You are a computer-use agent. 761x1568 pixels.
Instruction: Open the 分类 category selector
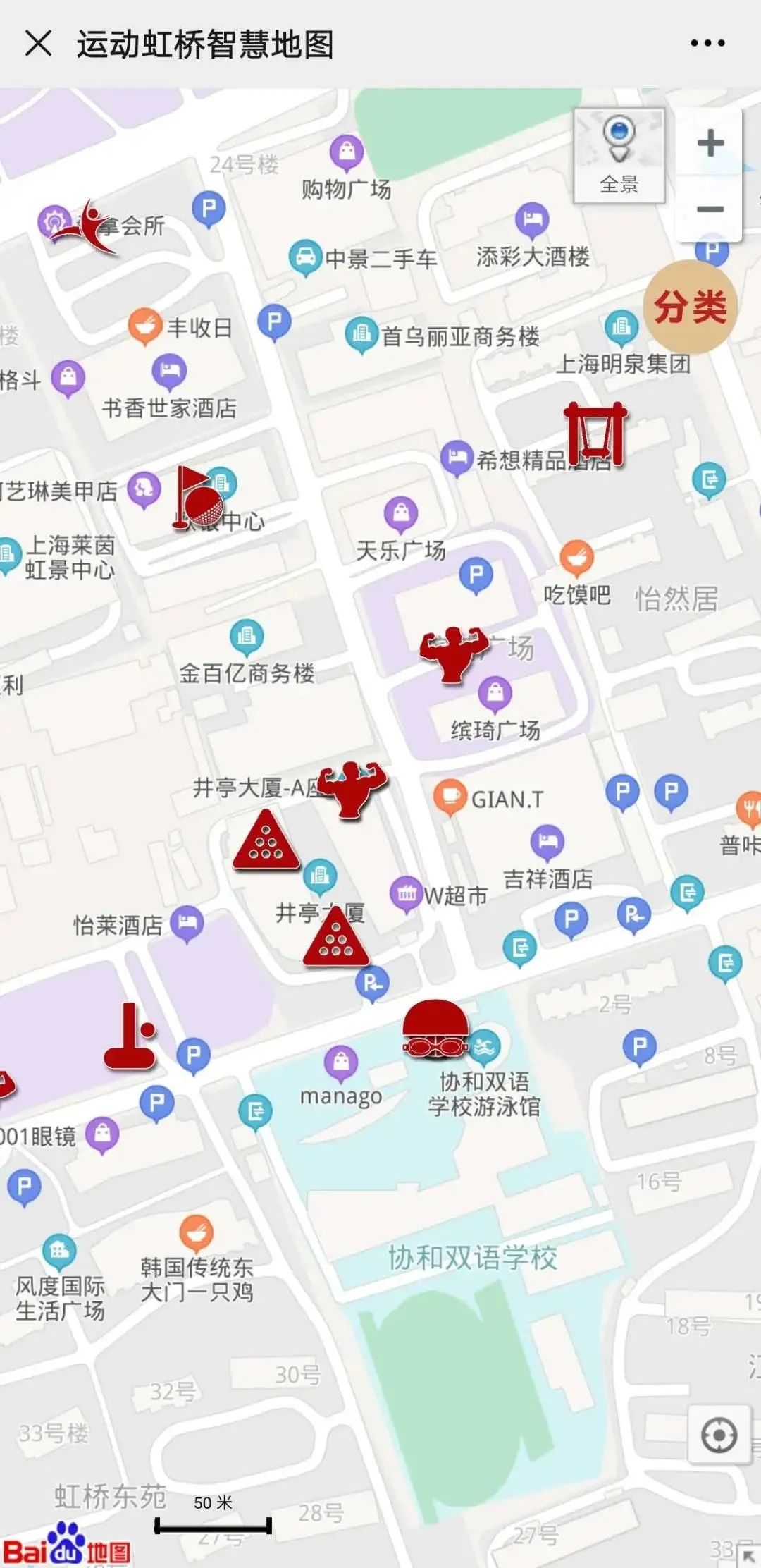691,305
